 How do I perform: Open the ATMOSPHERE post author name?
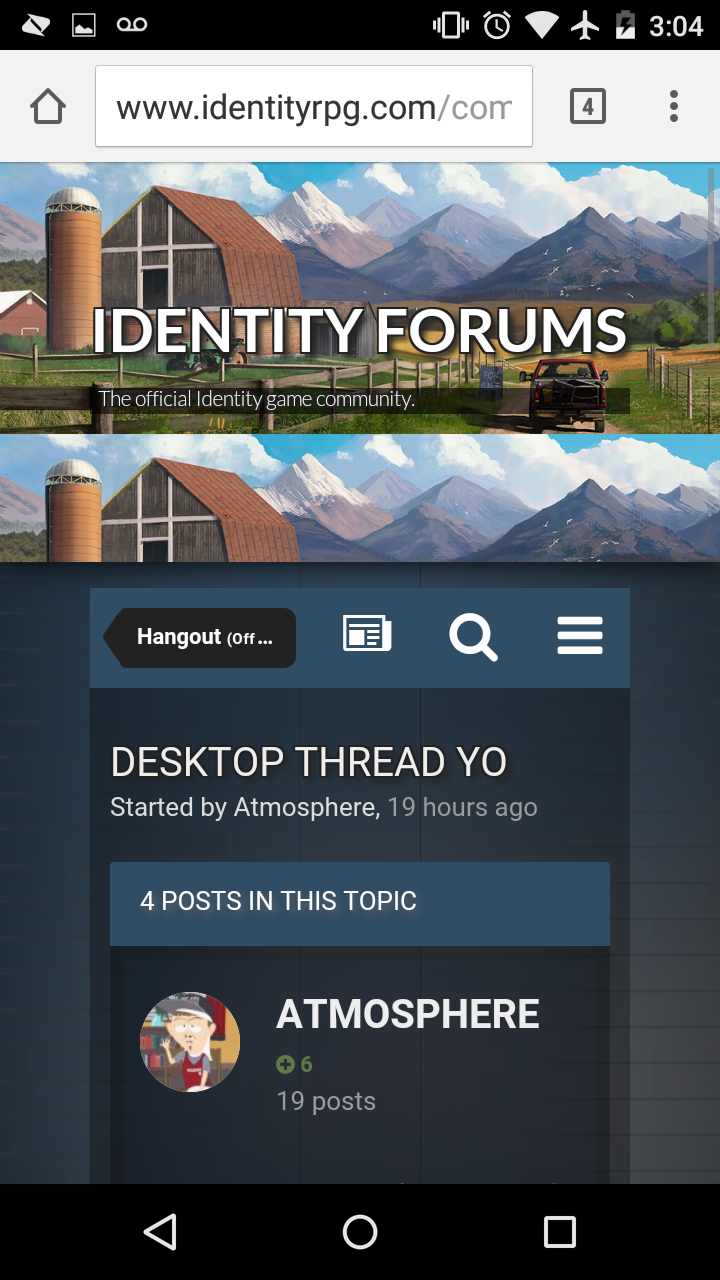click(408, 1014)
